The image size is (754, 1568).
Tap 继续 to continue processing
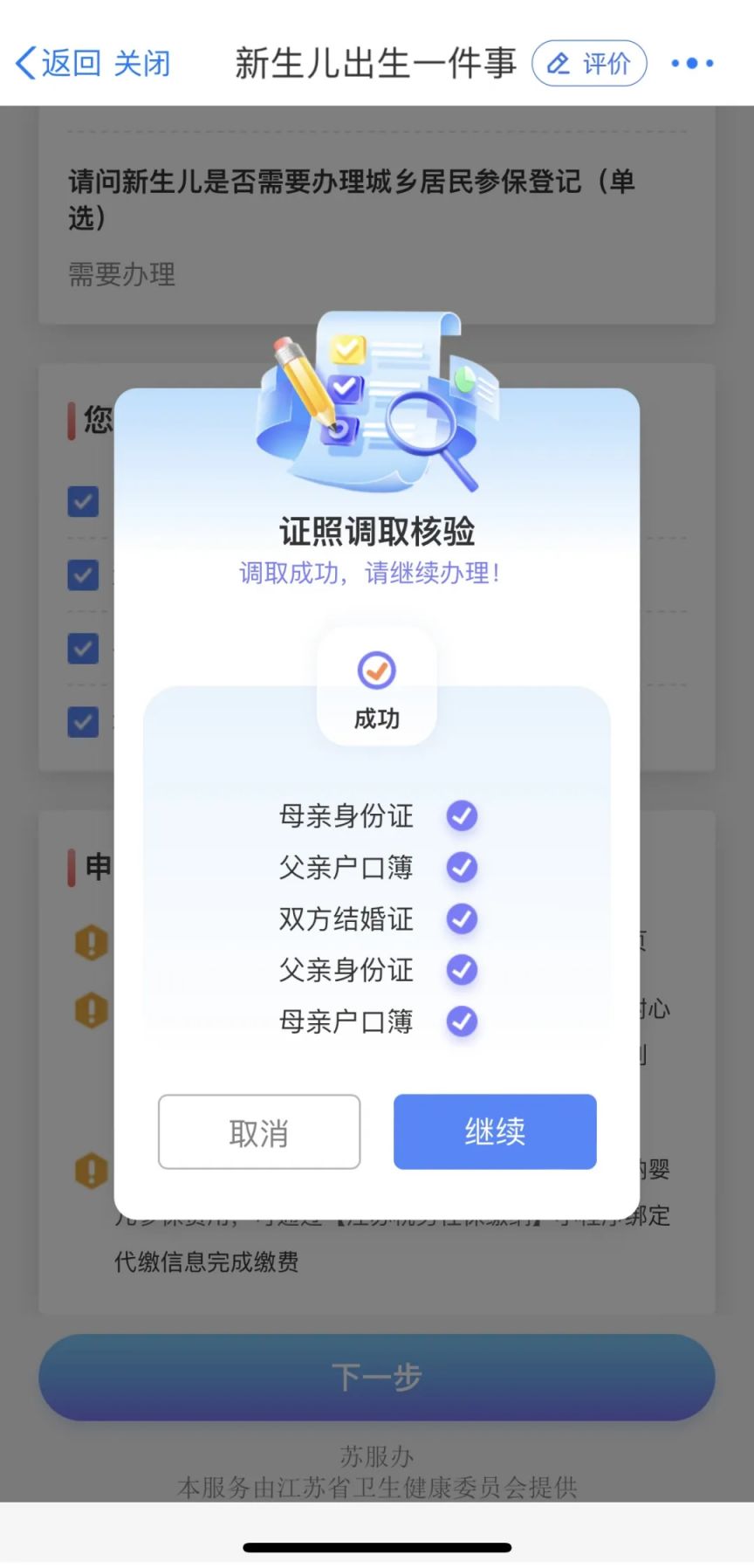(495, 1131)
